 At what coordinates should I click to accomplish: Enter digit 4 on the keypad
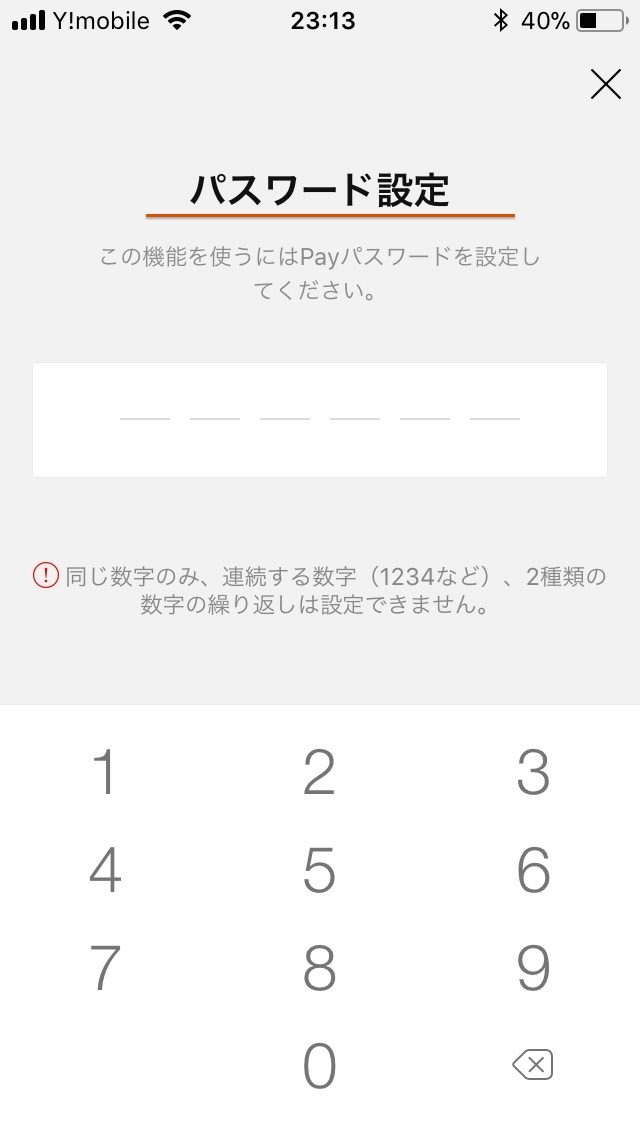[106, 869]
